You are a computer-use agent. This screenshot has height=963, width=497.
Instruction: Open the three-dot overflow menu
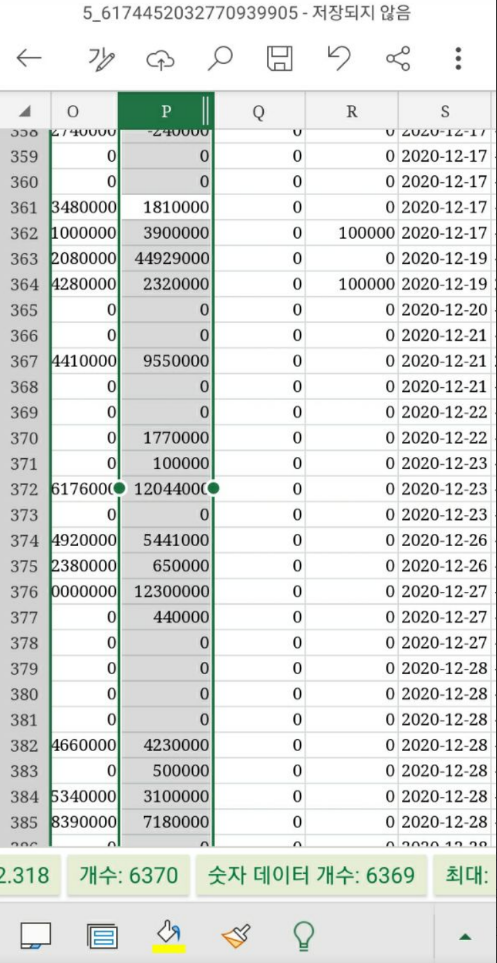click(x=458, y=58)
